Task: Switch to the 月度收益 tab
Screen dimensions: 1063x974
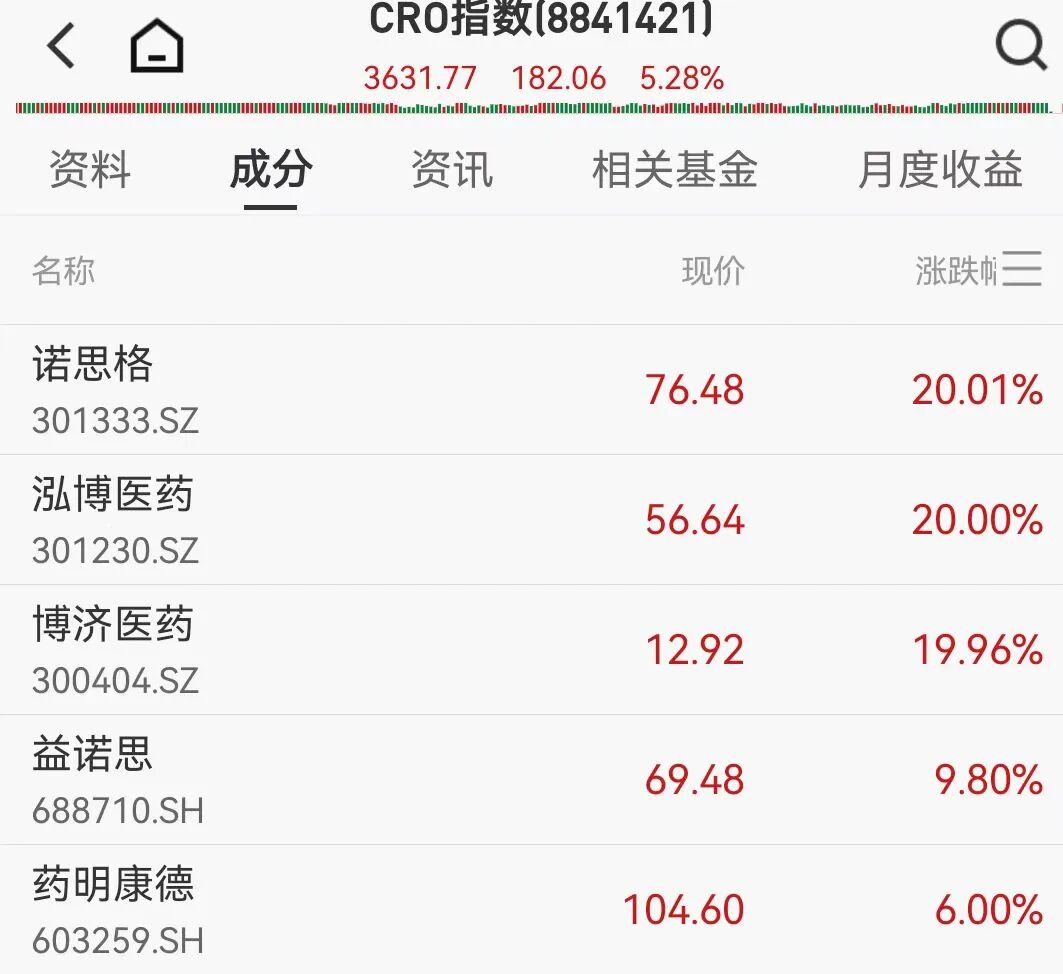Action: point(940,169)
